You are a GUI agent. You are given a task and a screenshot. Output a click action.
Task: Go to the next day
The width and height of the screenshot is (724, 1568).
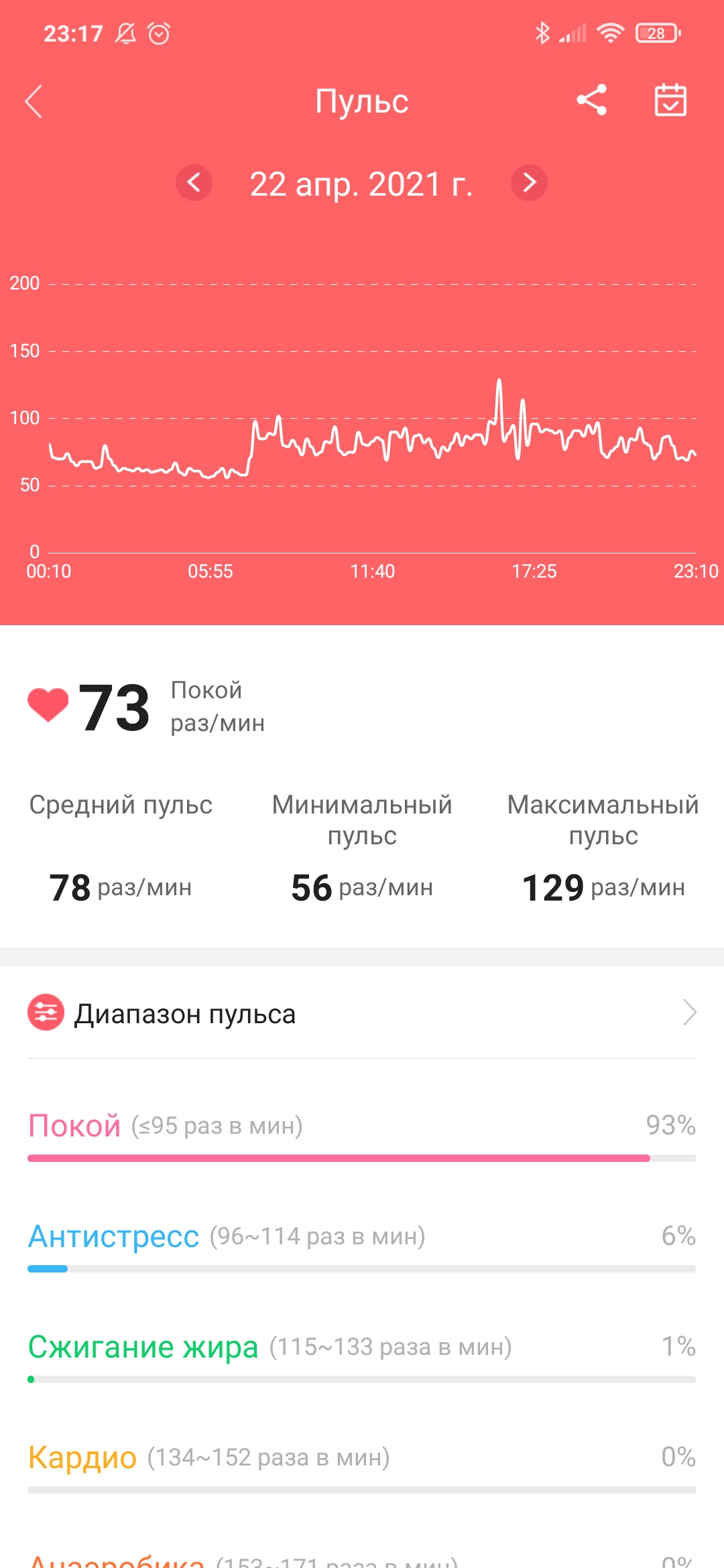tap(529, 182)
